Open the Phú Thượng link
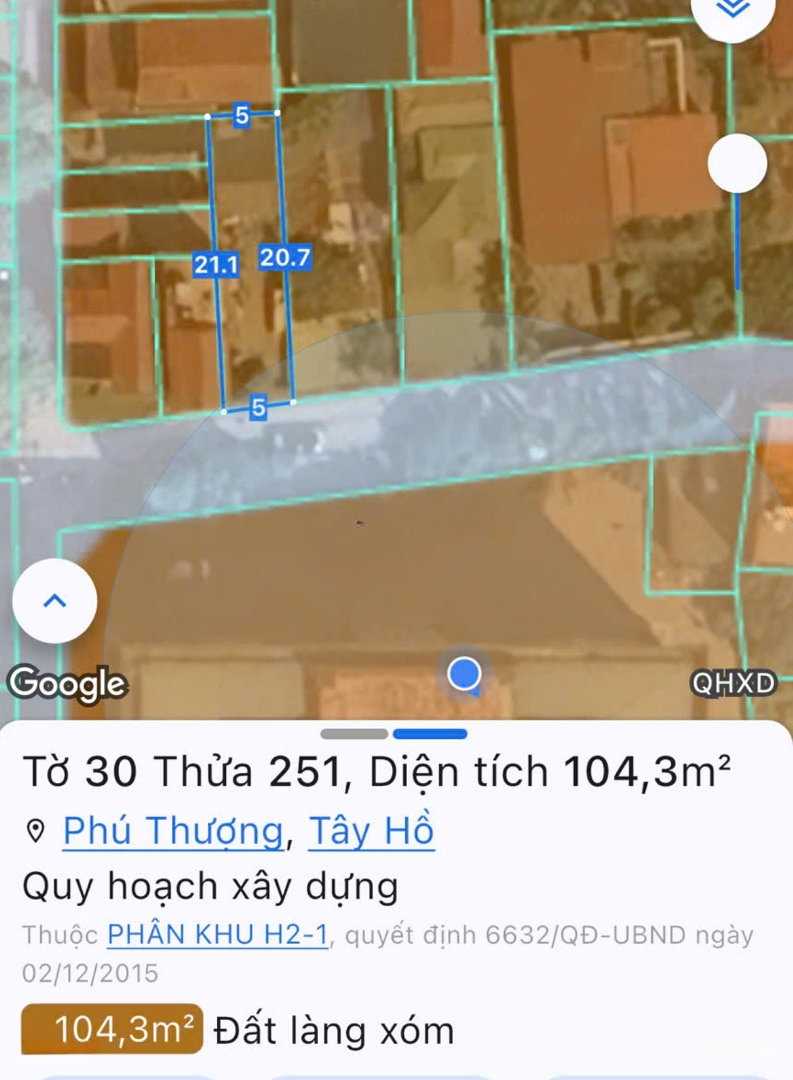 (x=172, y=830)
